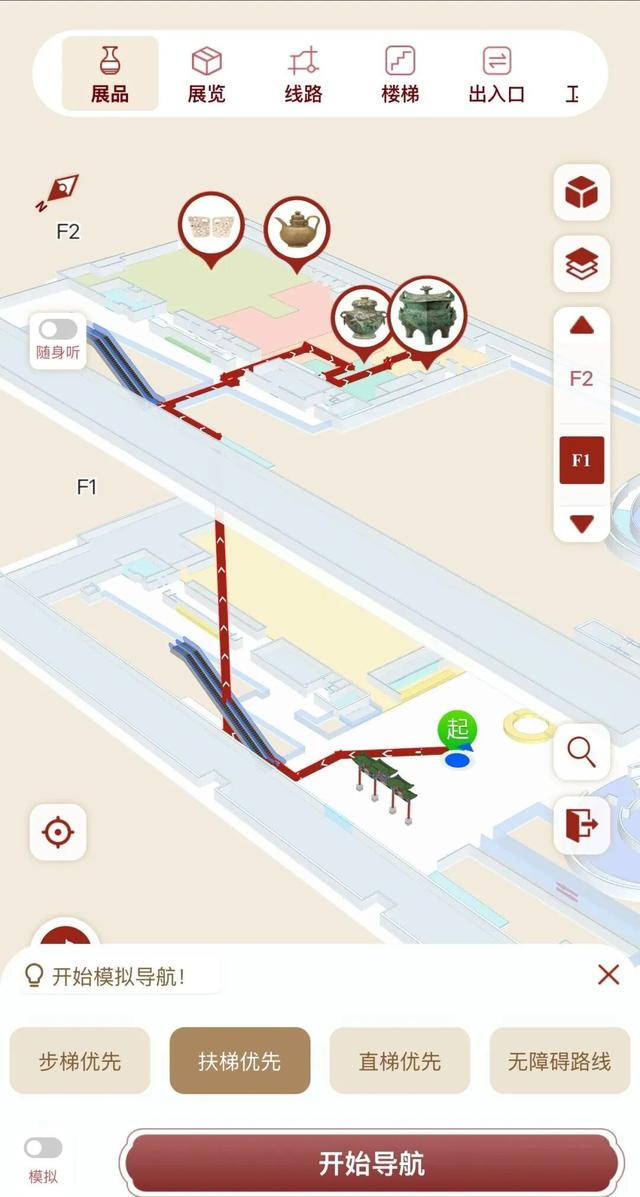Show 出入口 entrances and exits
640x1197 pixels.
point(496,74)
